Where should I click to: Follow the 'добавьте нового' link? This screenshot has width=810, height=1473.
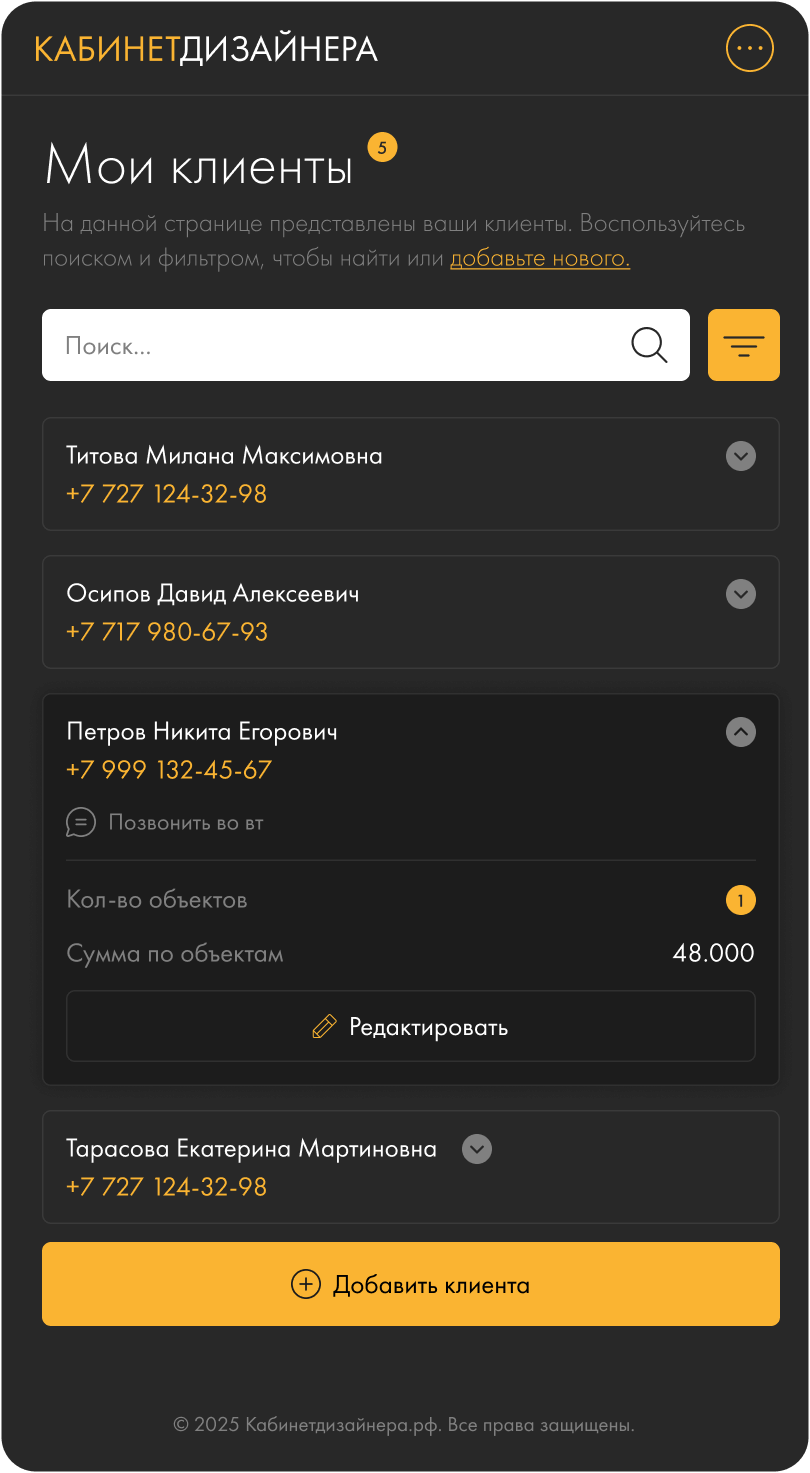[x=539, y=258]
